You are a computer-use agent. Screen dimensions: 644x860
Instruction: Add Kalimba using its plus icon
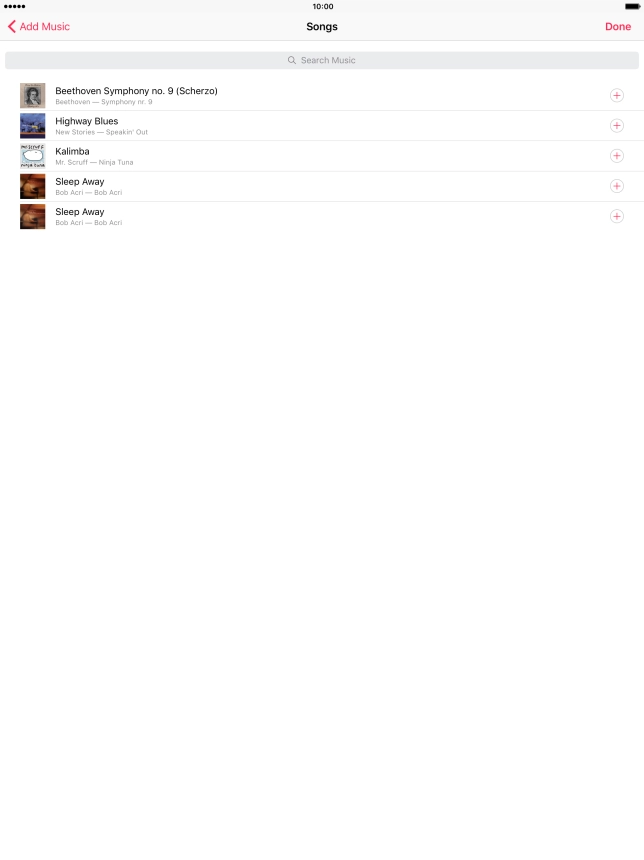click(x=616, y=156)
